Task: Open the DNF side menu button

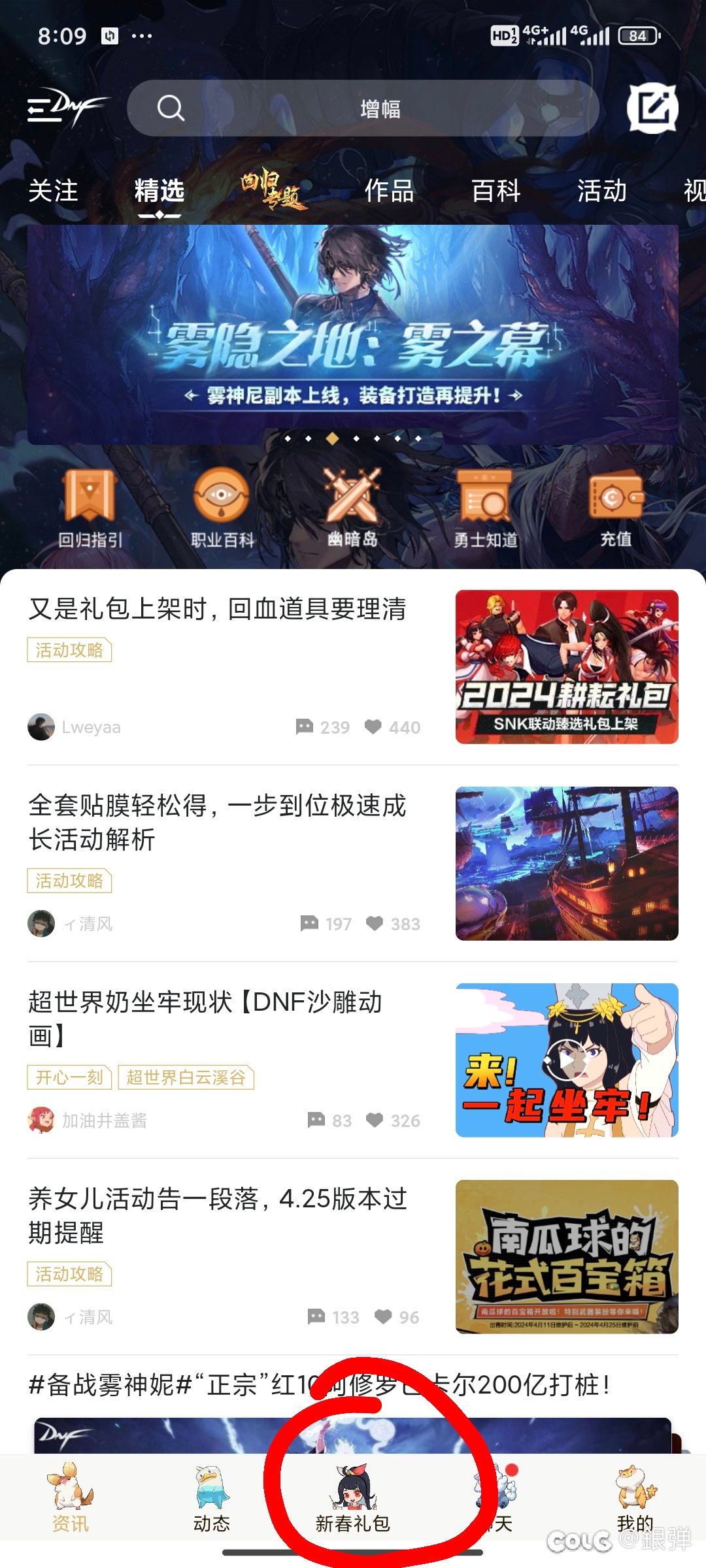Action: [65, 108]
